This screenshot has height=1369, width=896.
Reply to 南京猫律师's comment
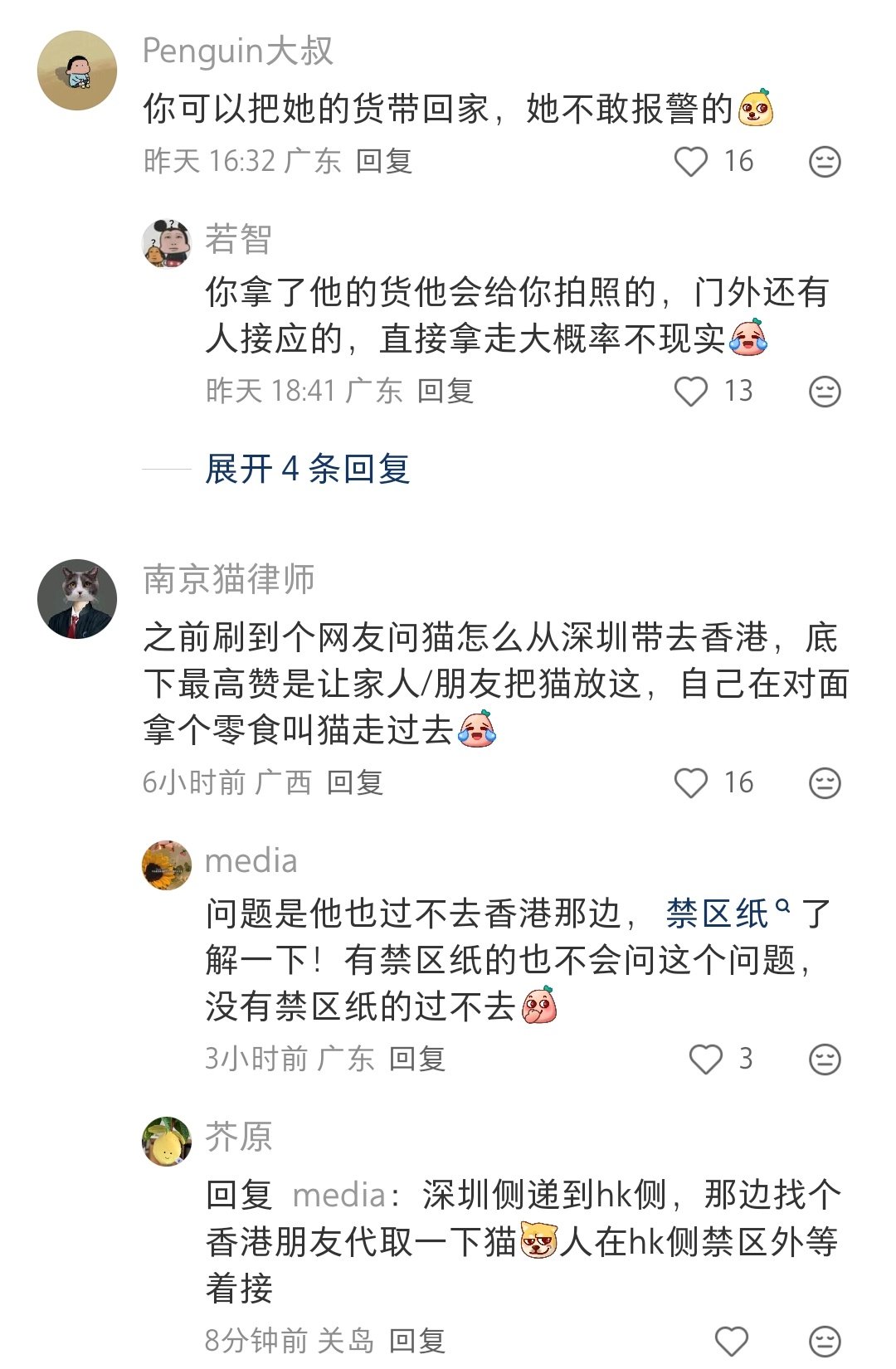(355, 782)
